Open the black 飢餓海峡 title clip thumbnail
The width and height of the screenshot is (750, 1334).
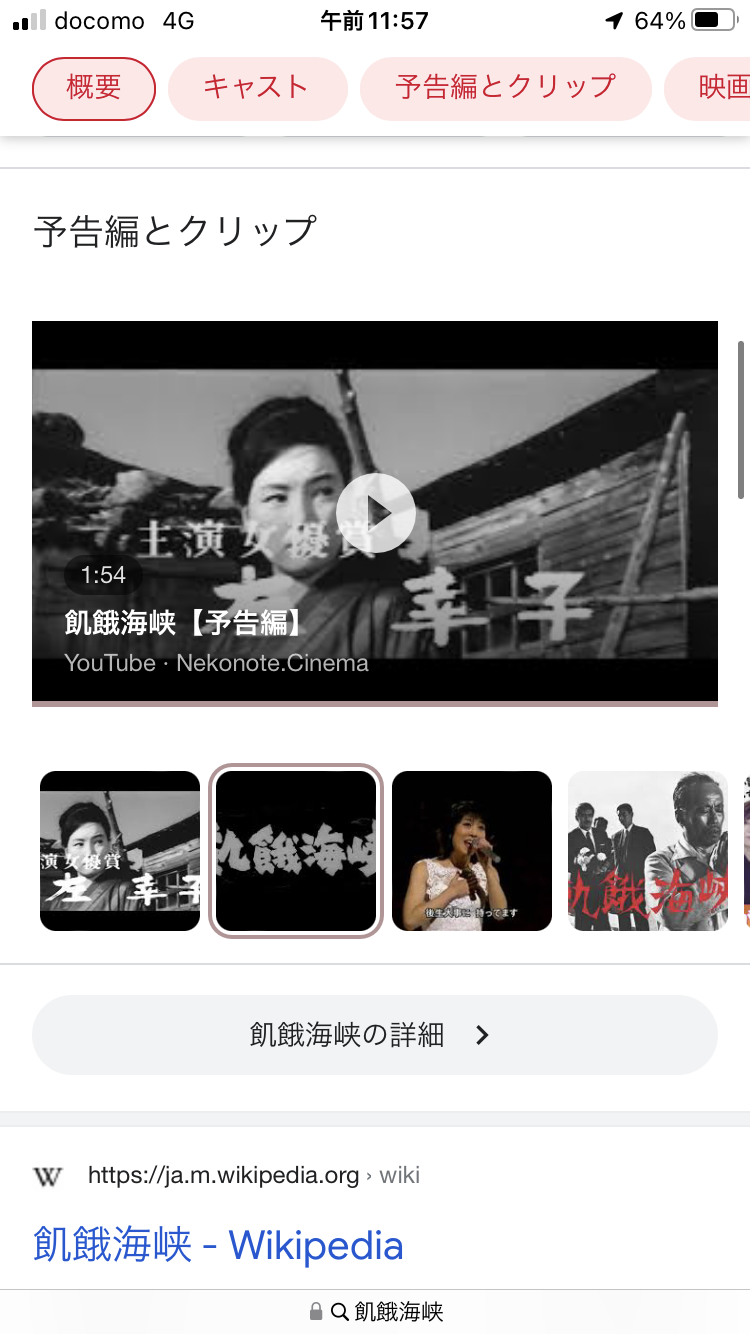pos(296,851)
